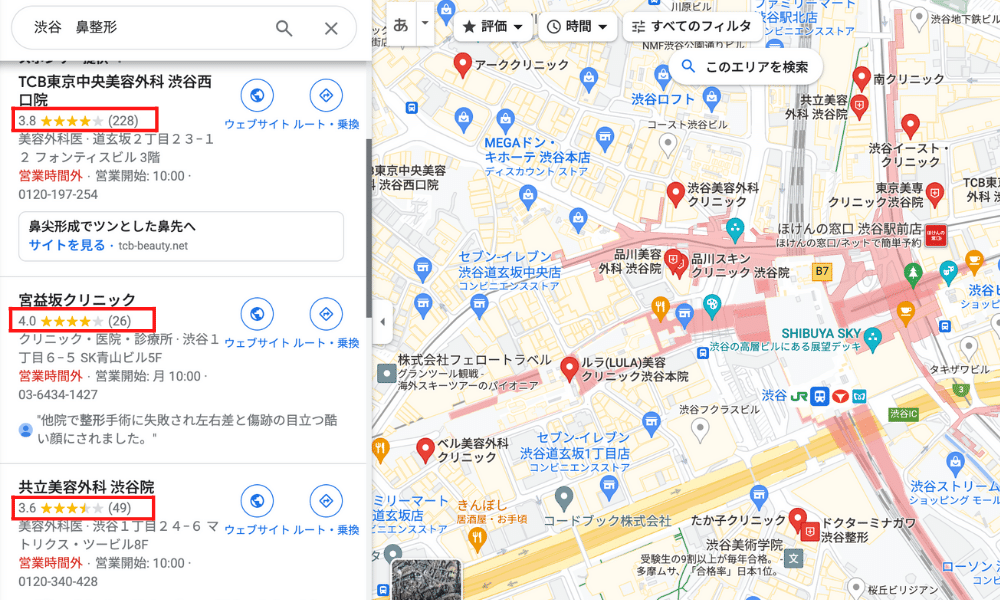Open the 時間 hours filter dropdown
The width and height of the screenshot is (1000, 600).
pyautogui.click(x=577, y=27)
